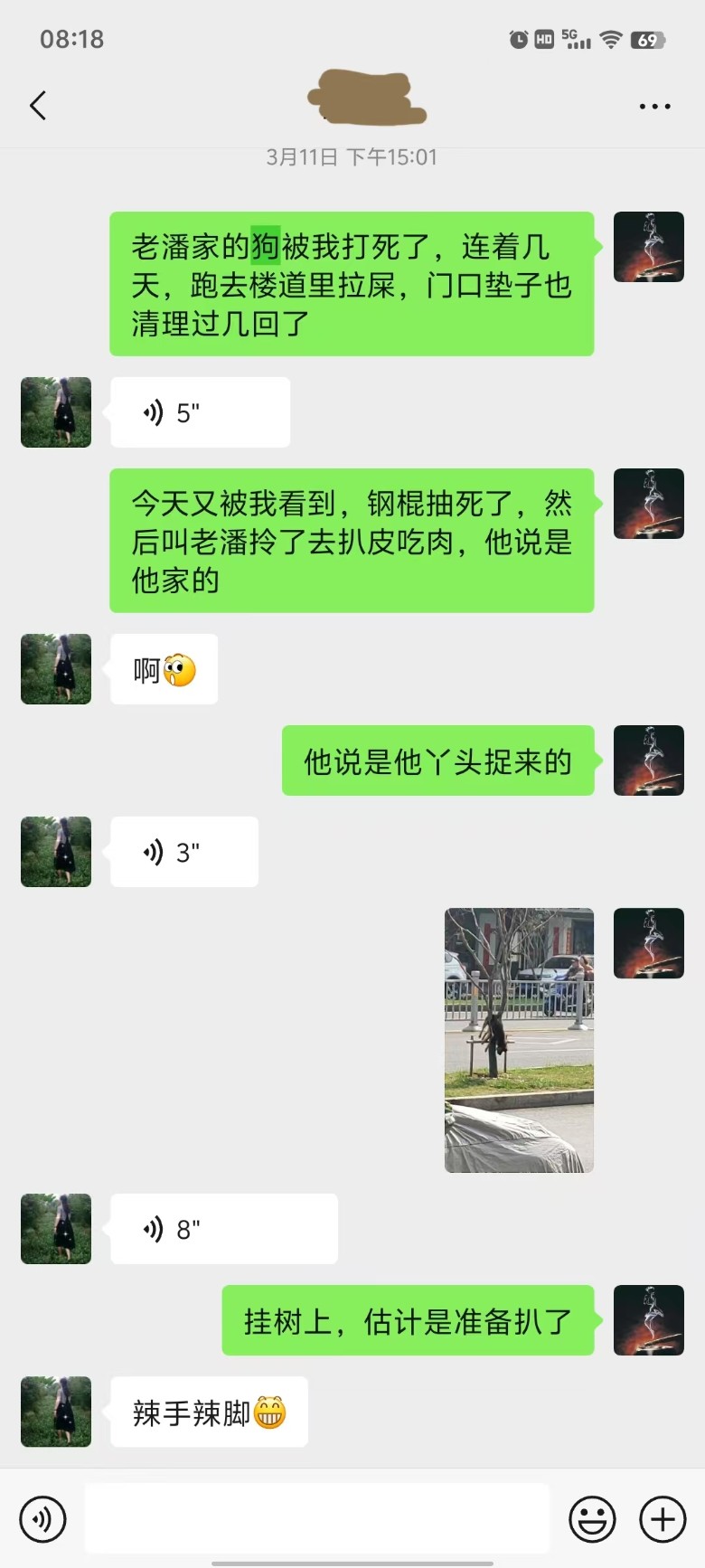The height and width of the screenshot is (1568, 705).
Task: Open the plus attachment menu
Action: [663, 1519]
